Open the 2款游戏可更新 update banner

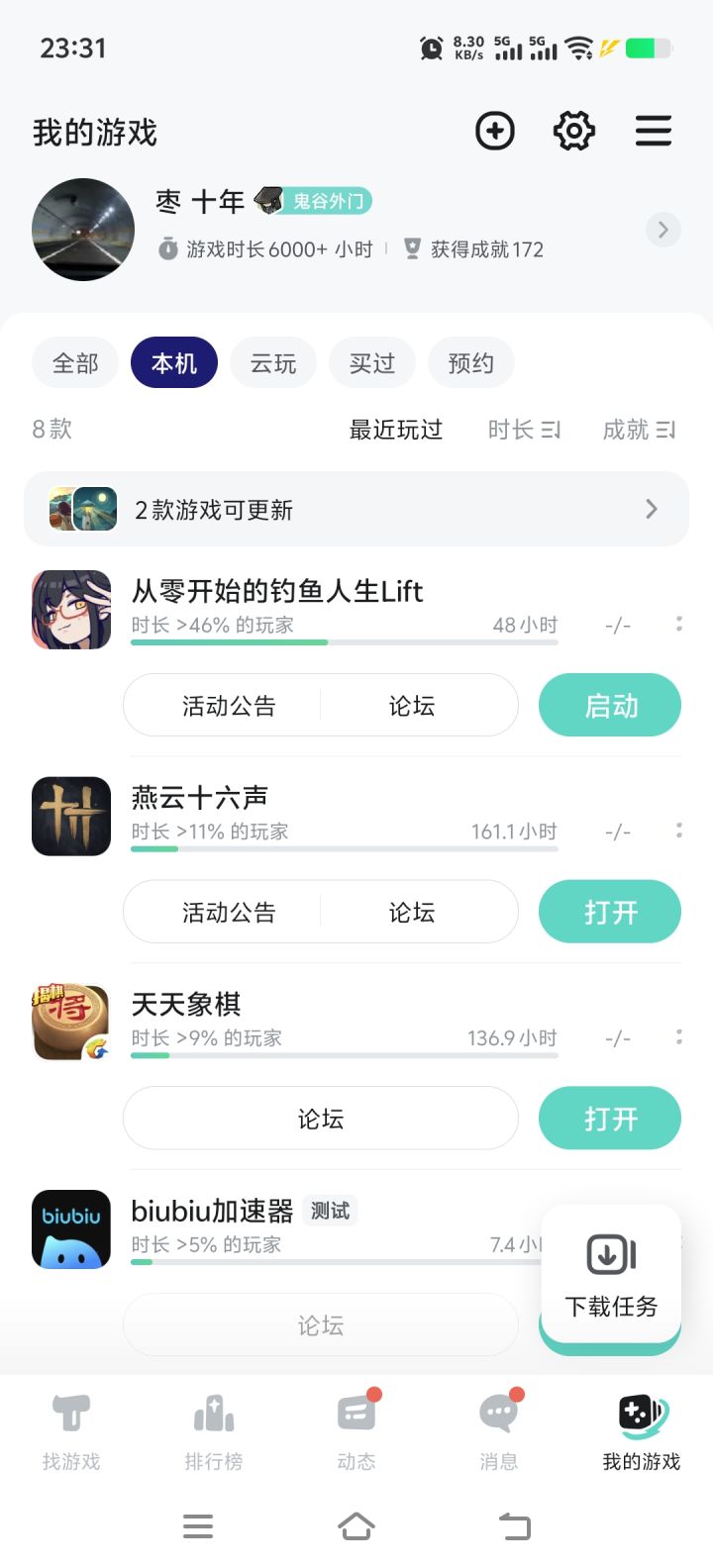click(356, 509)
